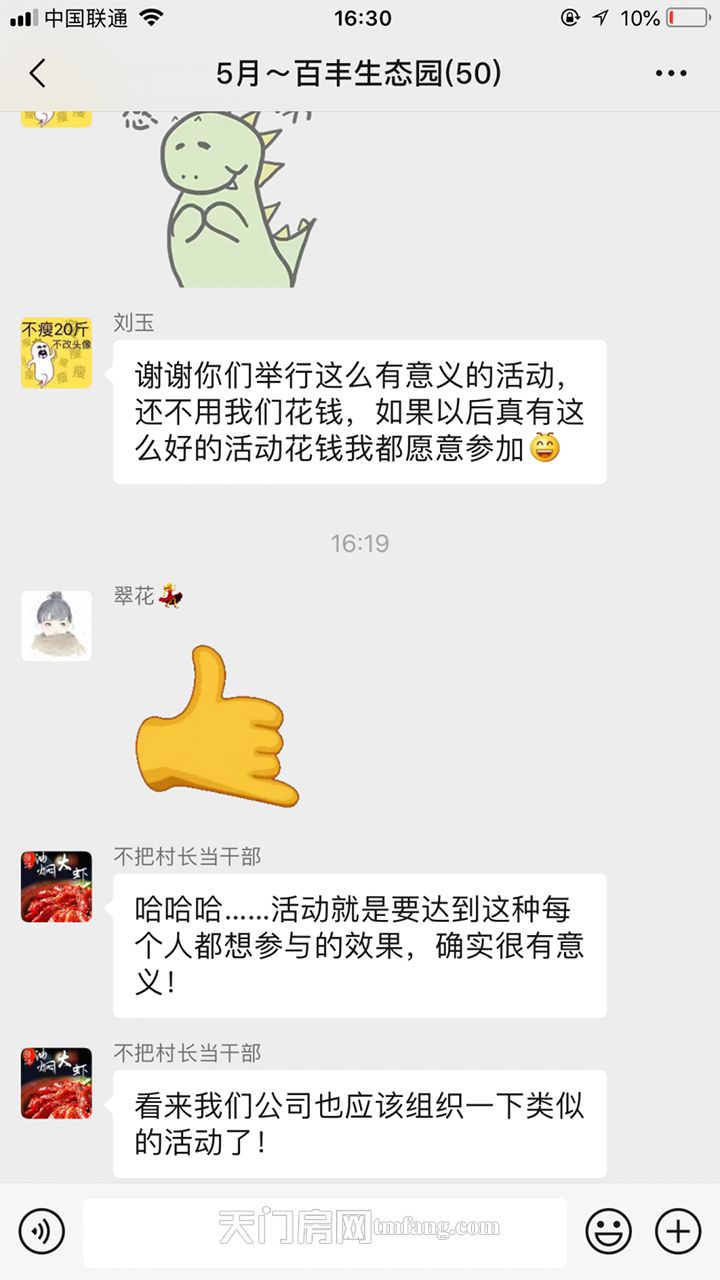Go back from the group chat

click(x=38, y=73)
